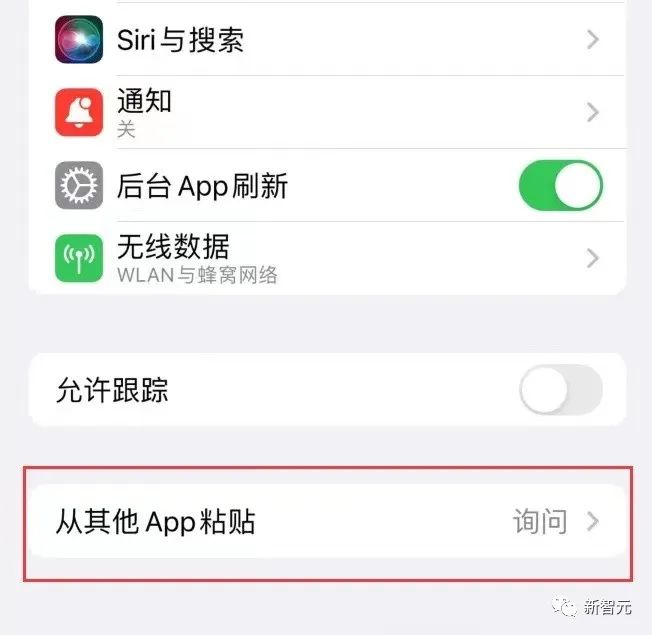This screenshot has width=652, height=635.
Task: Turn off 后台 App刷新 switch
Action: 560,186
